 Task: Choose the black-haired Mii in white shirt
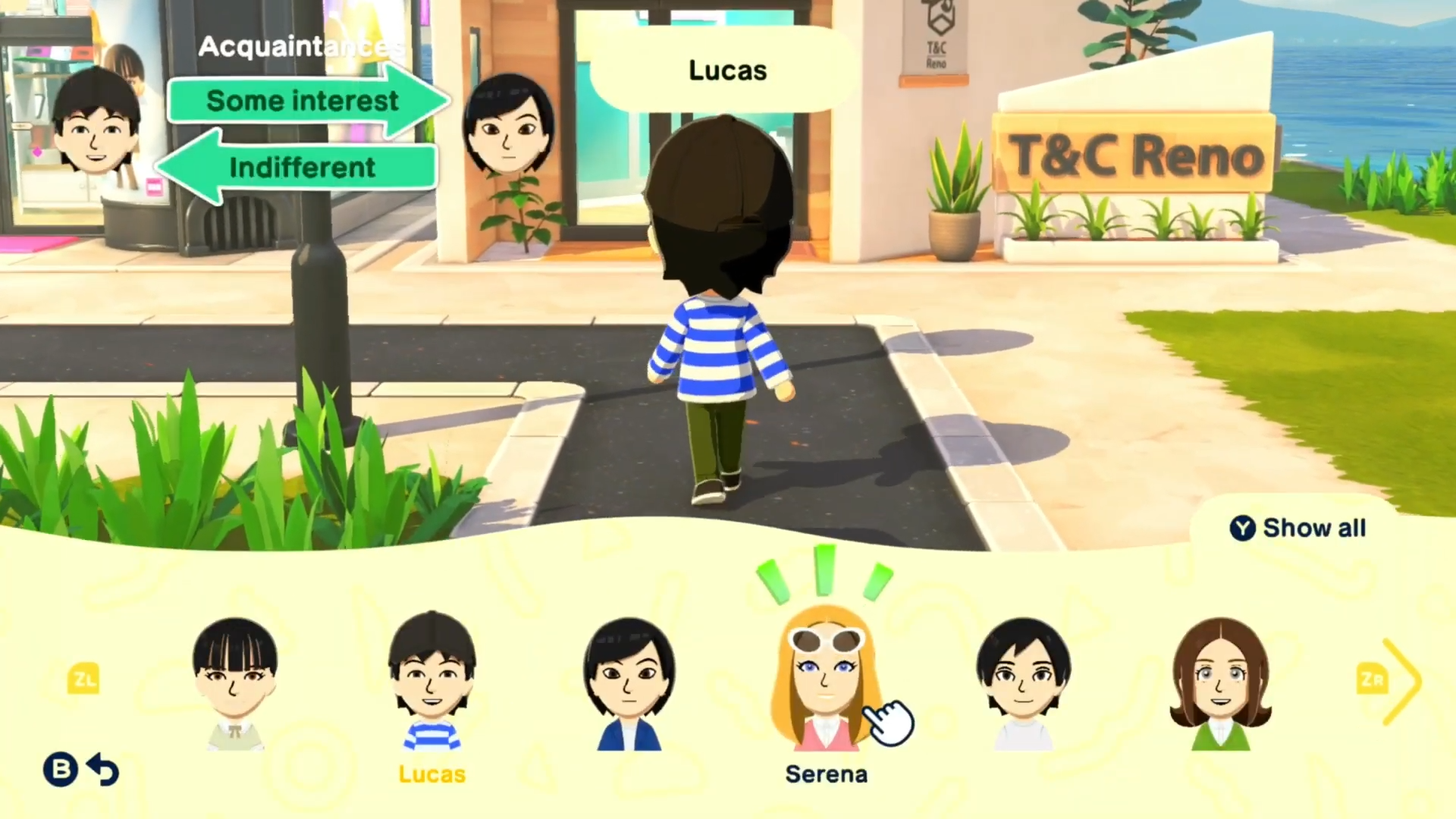point(1023,682)
